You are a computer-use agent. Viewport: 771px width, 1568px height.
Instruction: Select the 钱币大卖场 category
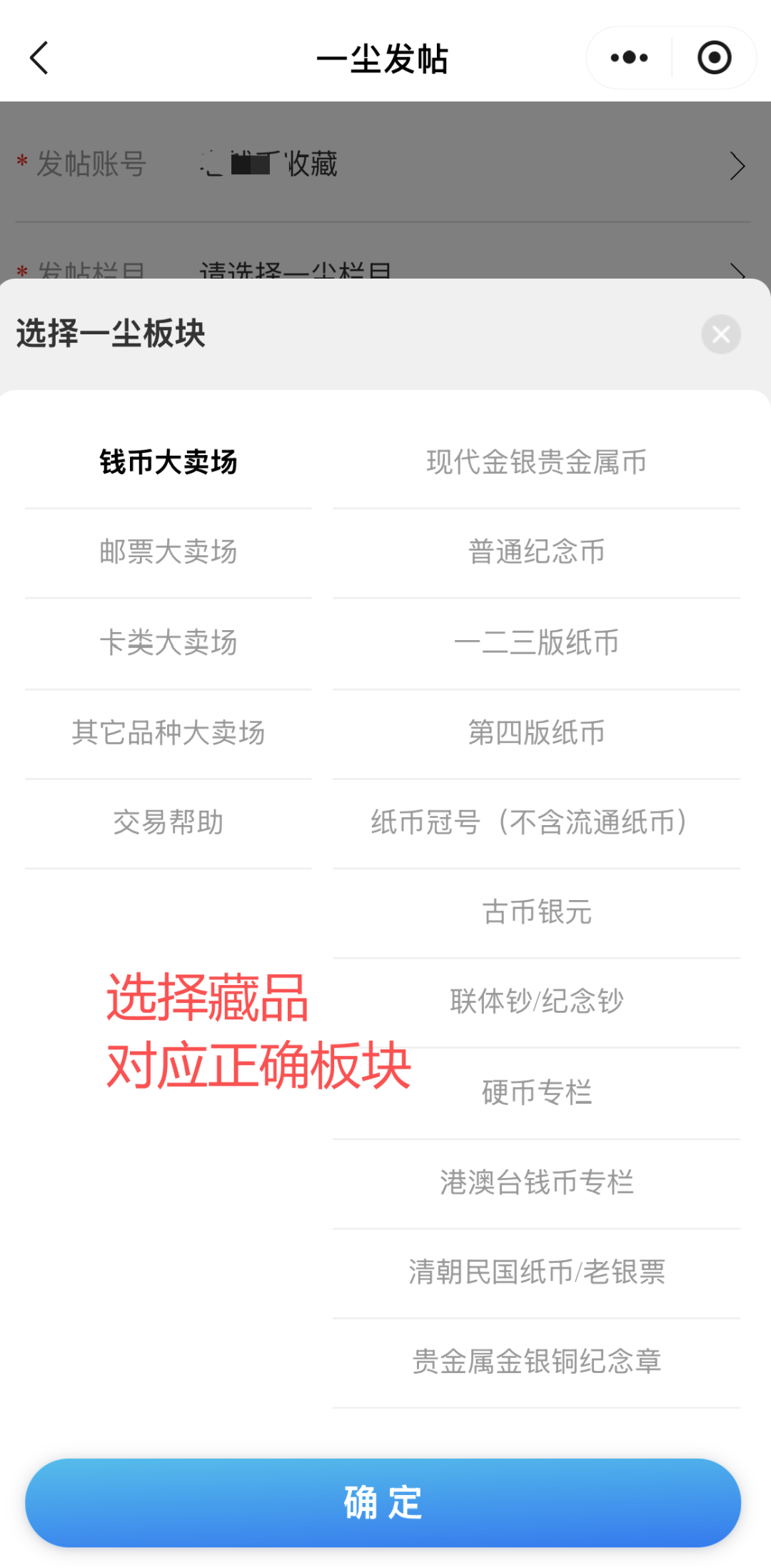[x=168, y=462]
